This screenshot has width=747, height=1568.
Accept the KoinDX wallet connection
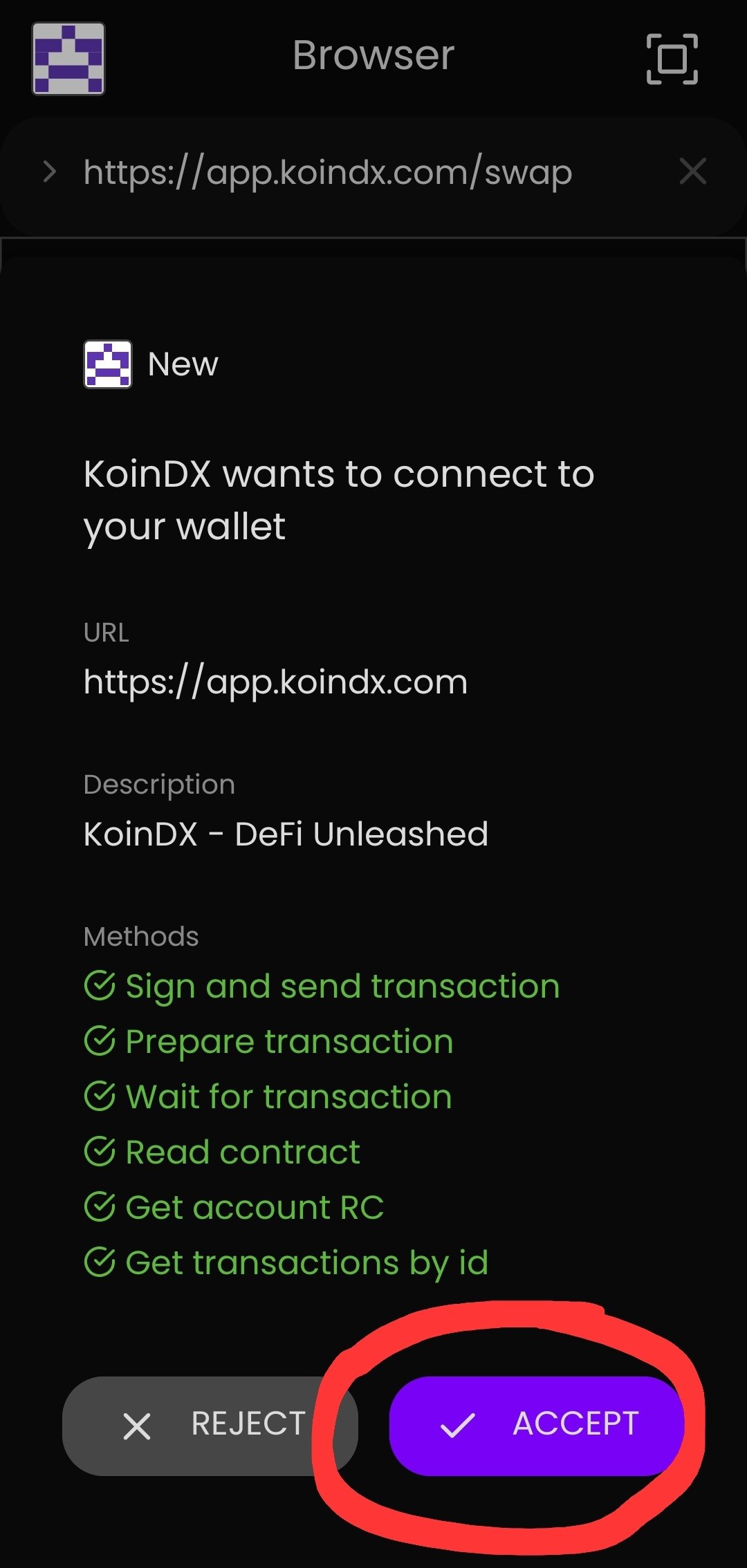[x=537, y=1426]
